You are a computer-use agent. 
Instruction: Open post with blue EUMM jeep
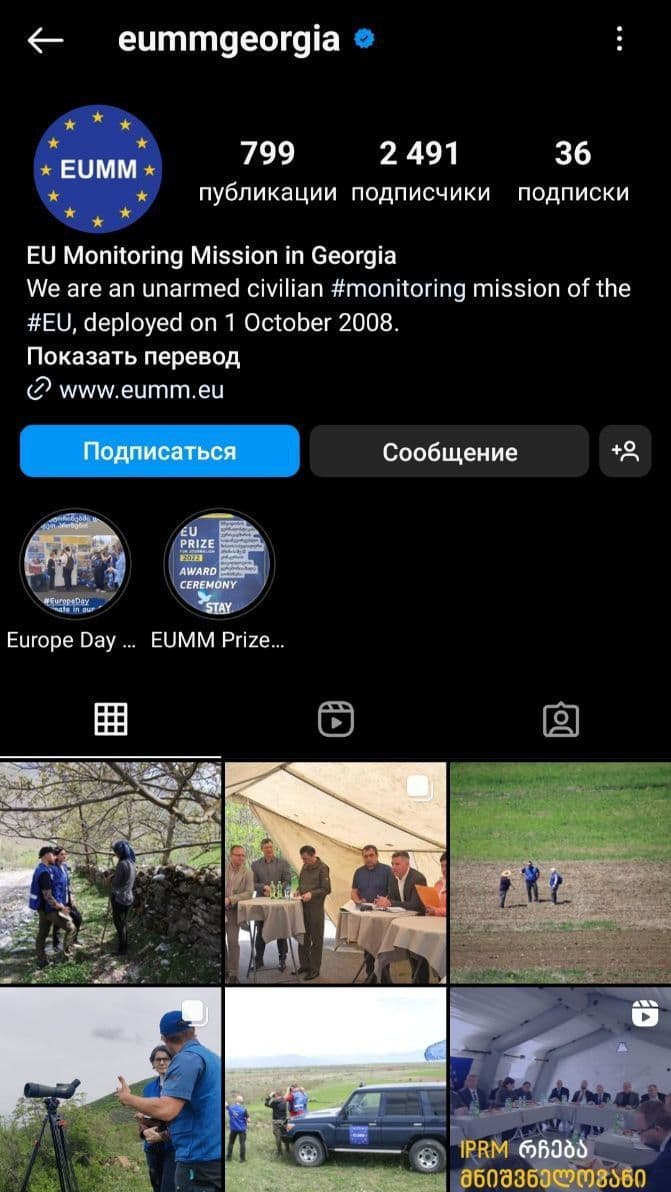click(335, 1090)
